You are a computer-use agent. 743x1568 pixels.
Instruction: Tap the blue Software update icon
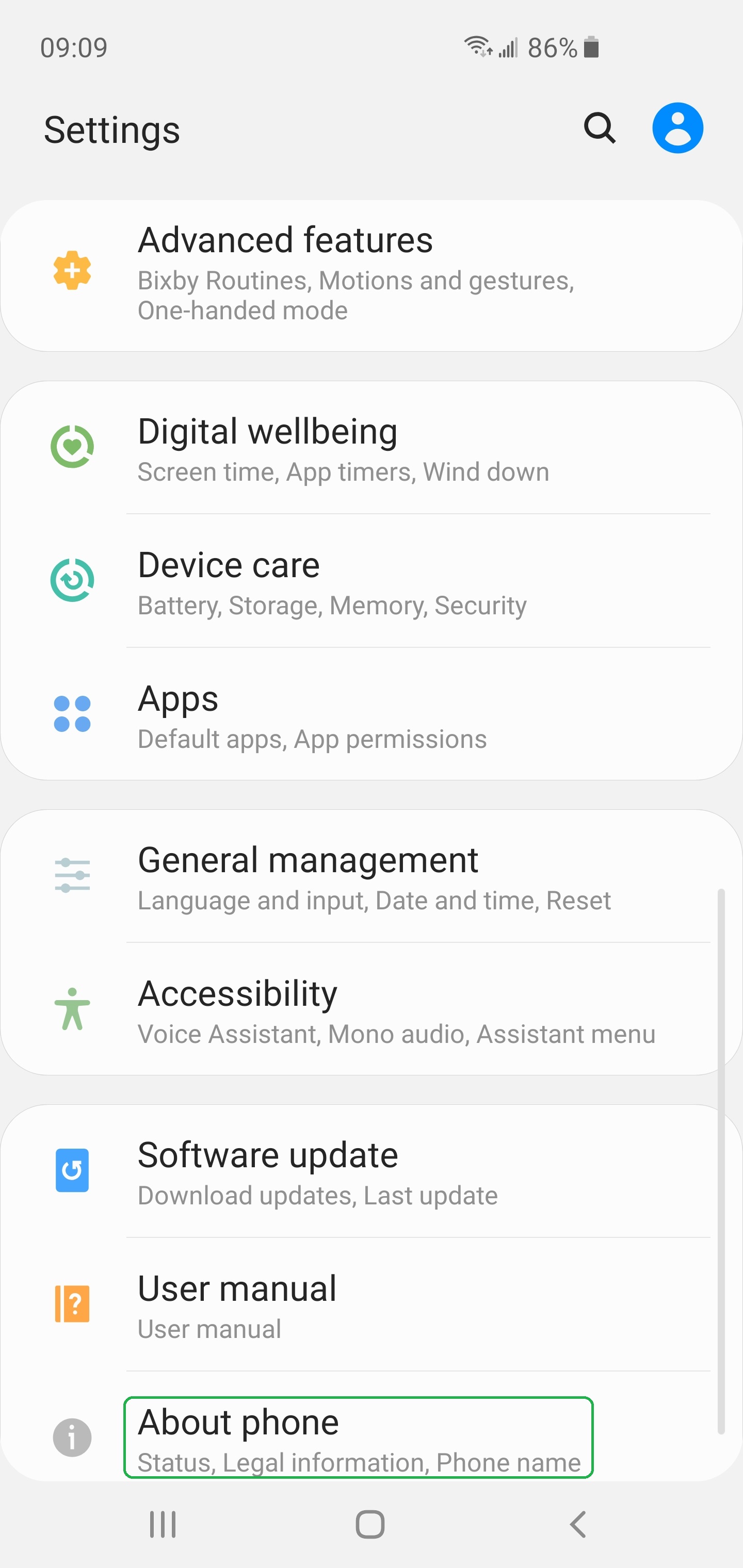point(72,1170)
